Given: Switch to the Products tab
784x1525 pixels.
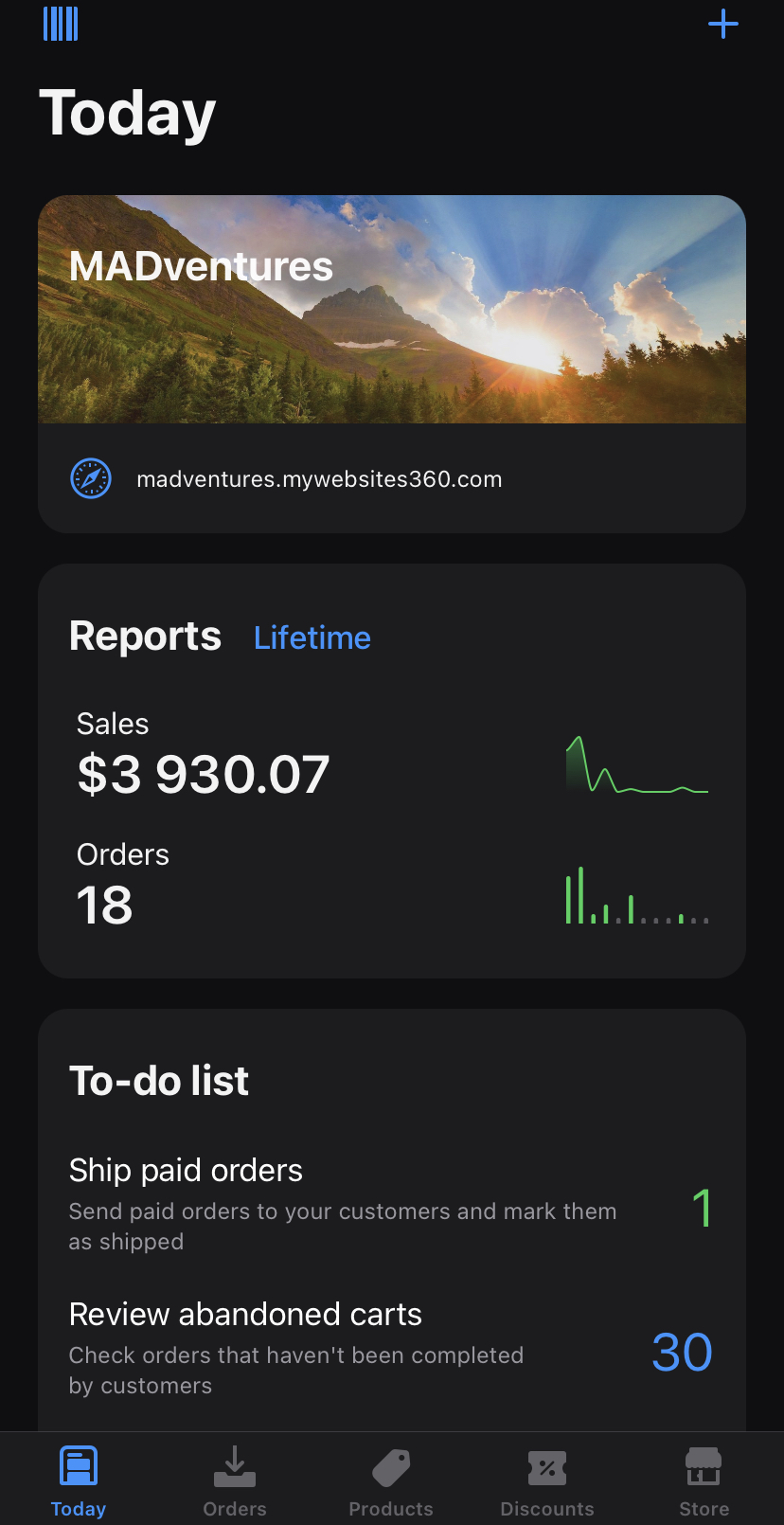Looking at the screenshot, I should 391,1481.
